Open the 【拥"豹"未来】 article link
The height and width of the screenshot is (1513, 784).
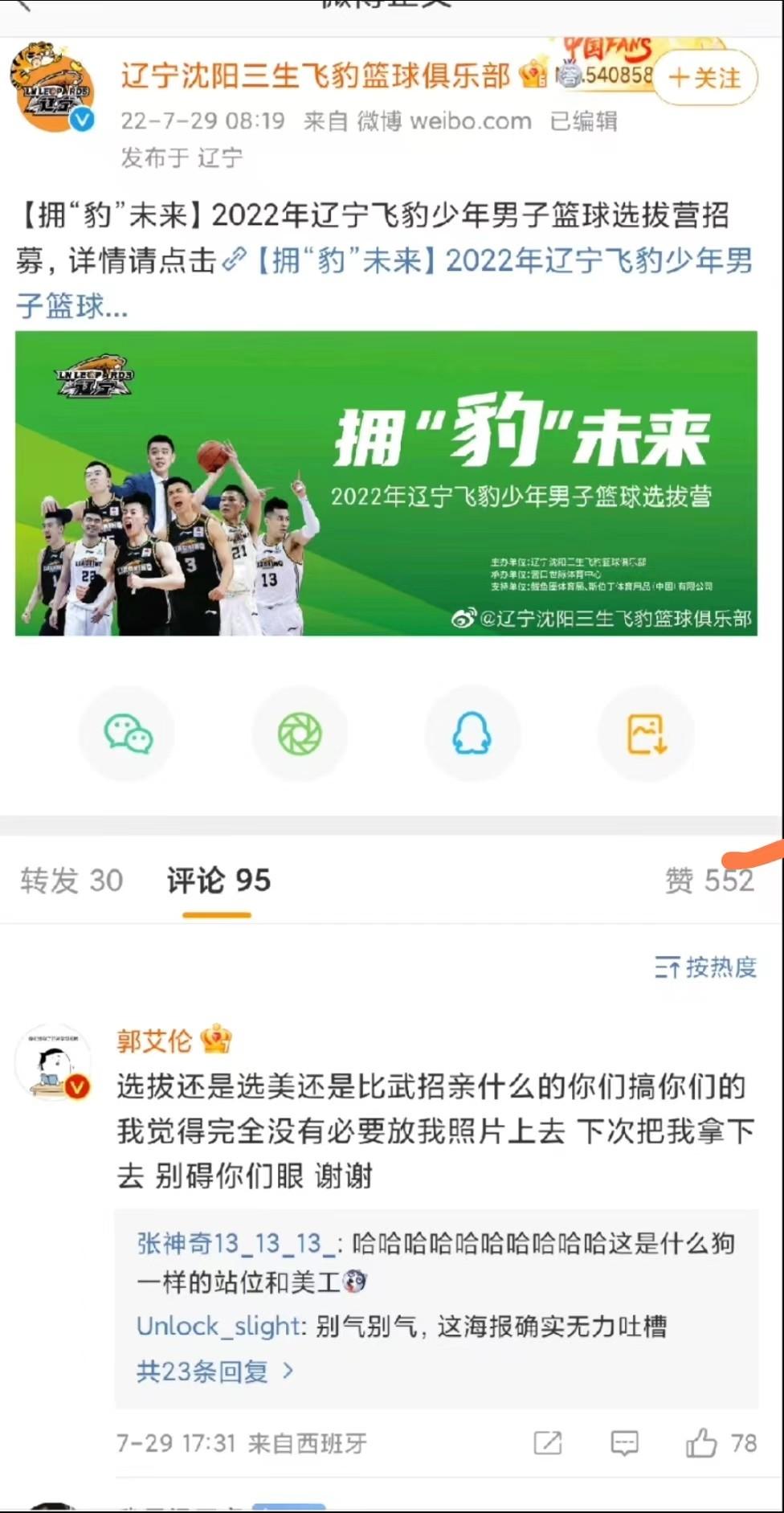[384, 283]
